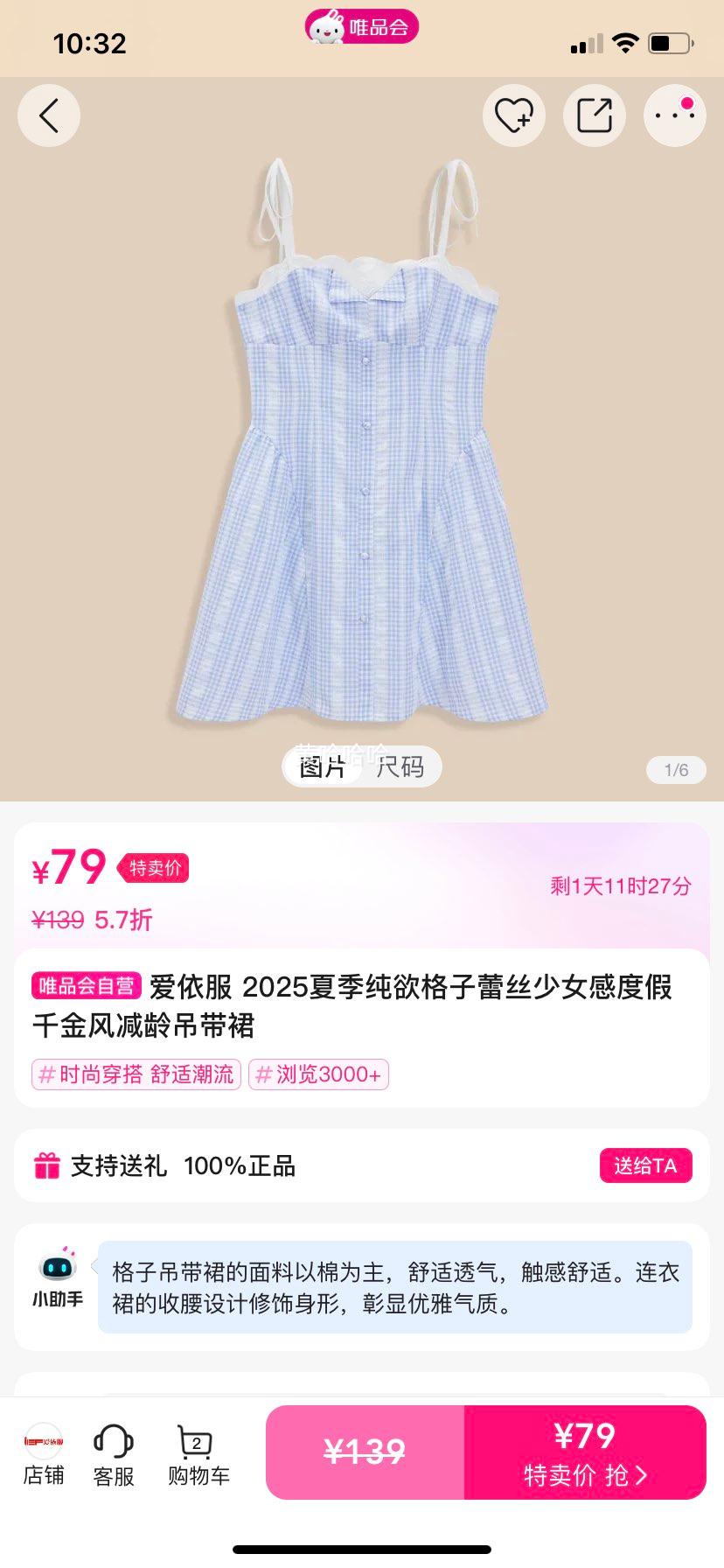This screenshot has width=724, height=1568.
Task: Toggle favorite with the heart icon
Action: (x=513, y=115)
